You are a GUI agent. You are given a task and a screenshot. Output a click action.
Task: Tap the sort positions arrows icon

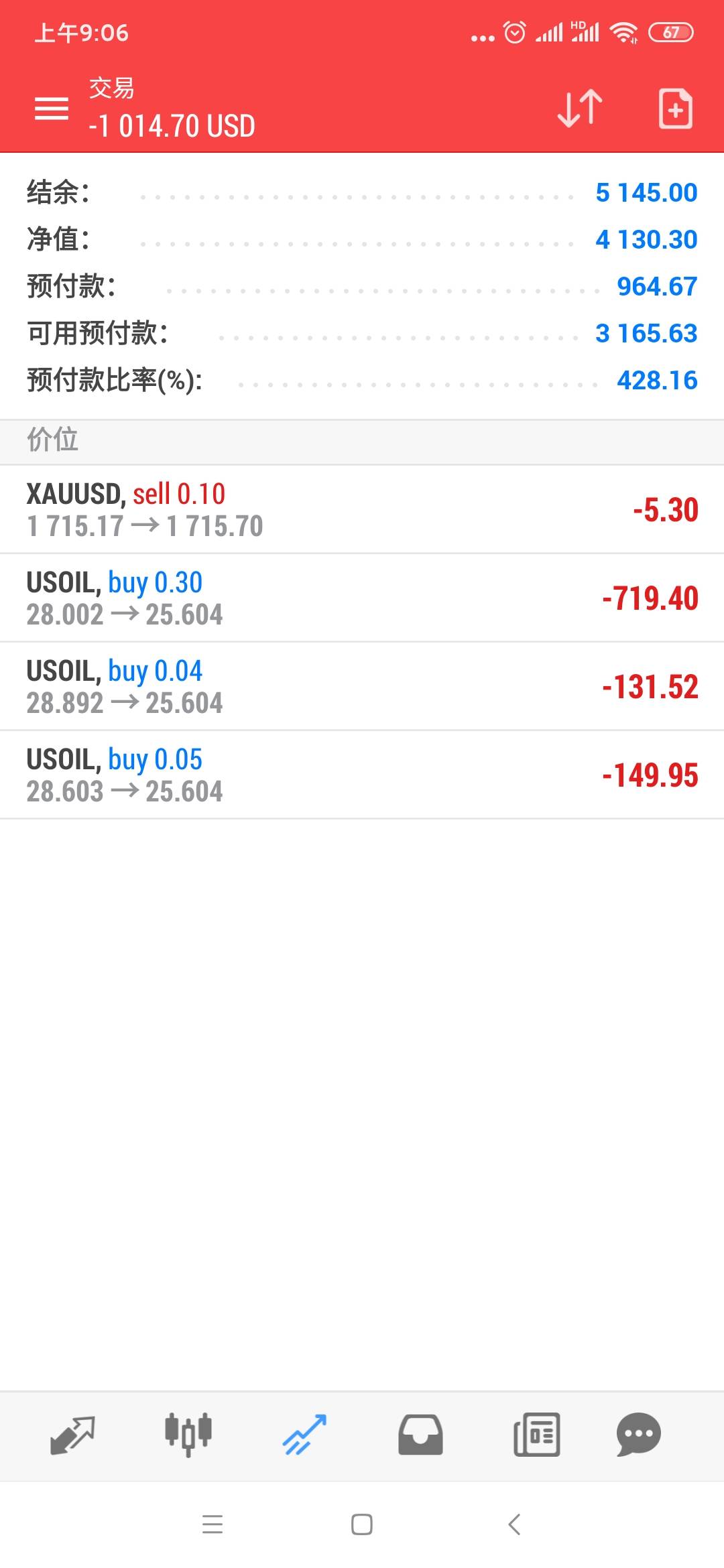tap(580, 109)
